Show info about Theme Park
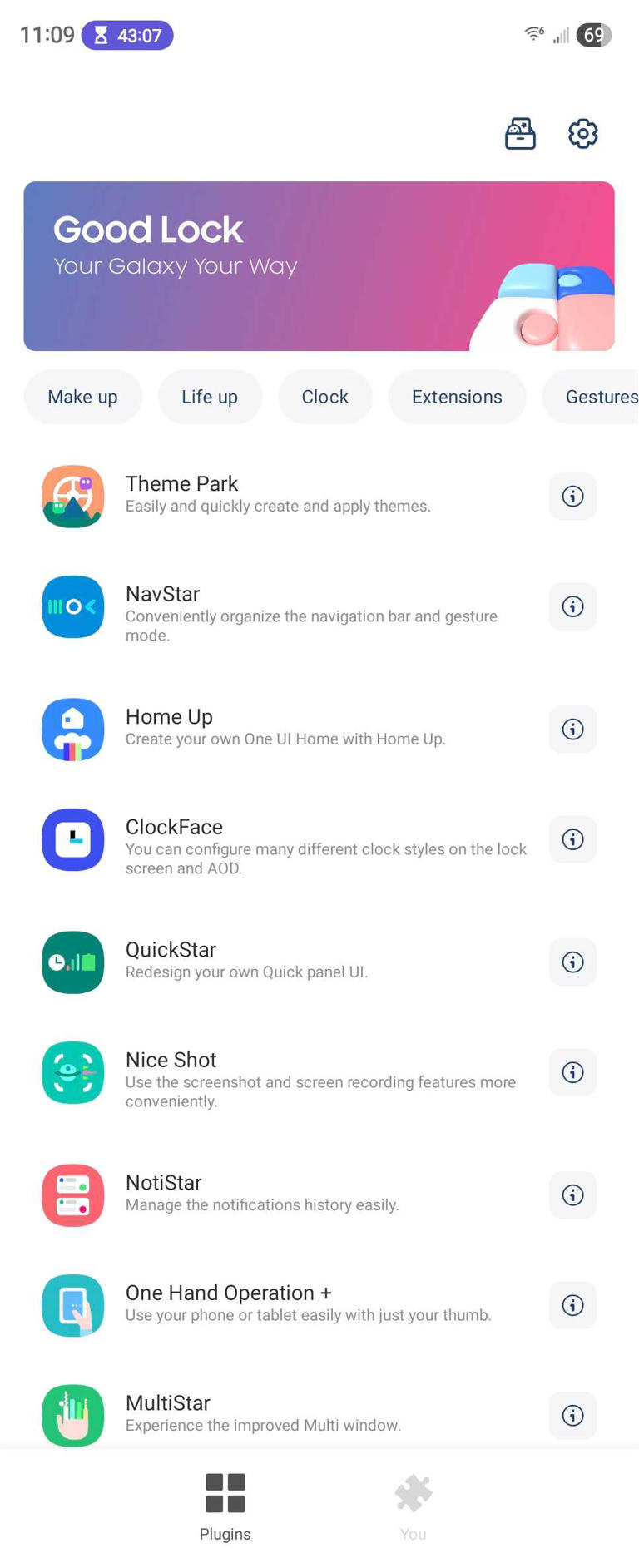This screenshot has height=1568, width=639. [x=572, y=496]
